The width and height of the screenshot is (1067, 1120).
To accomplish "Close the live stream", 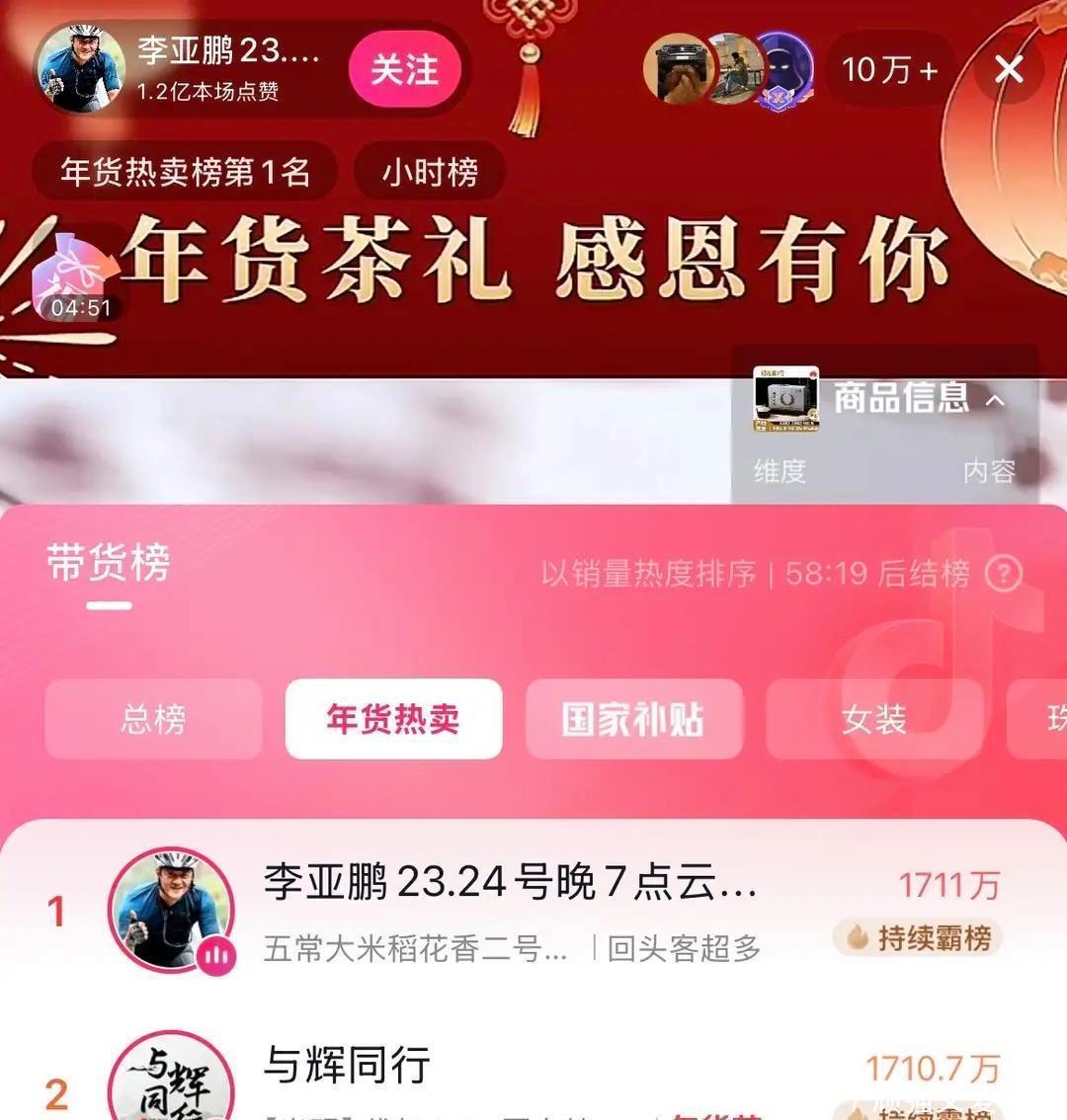I will coord(1009,70).
